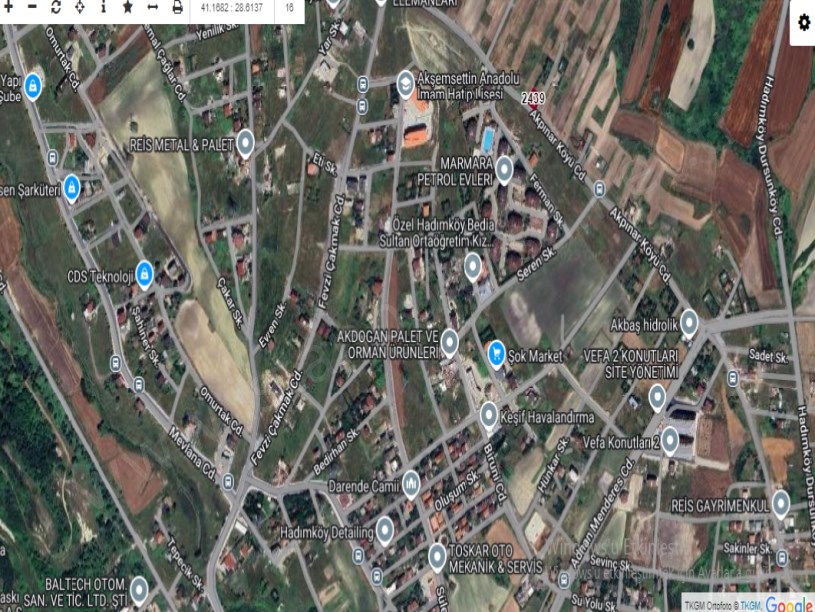Center map on current location

pyautogui.click(x=80, y=7)
